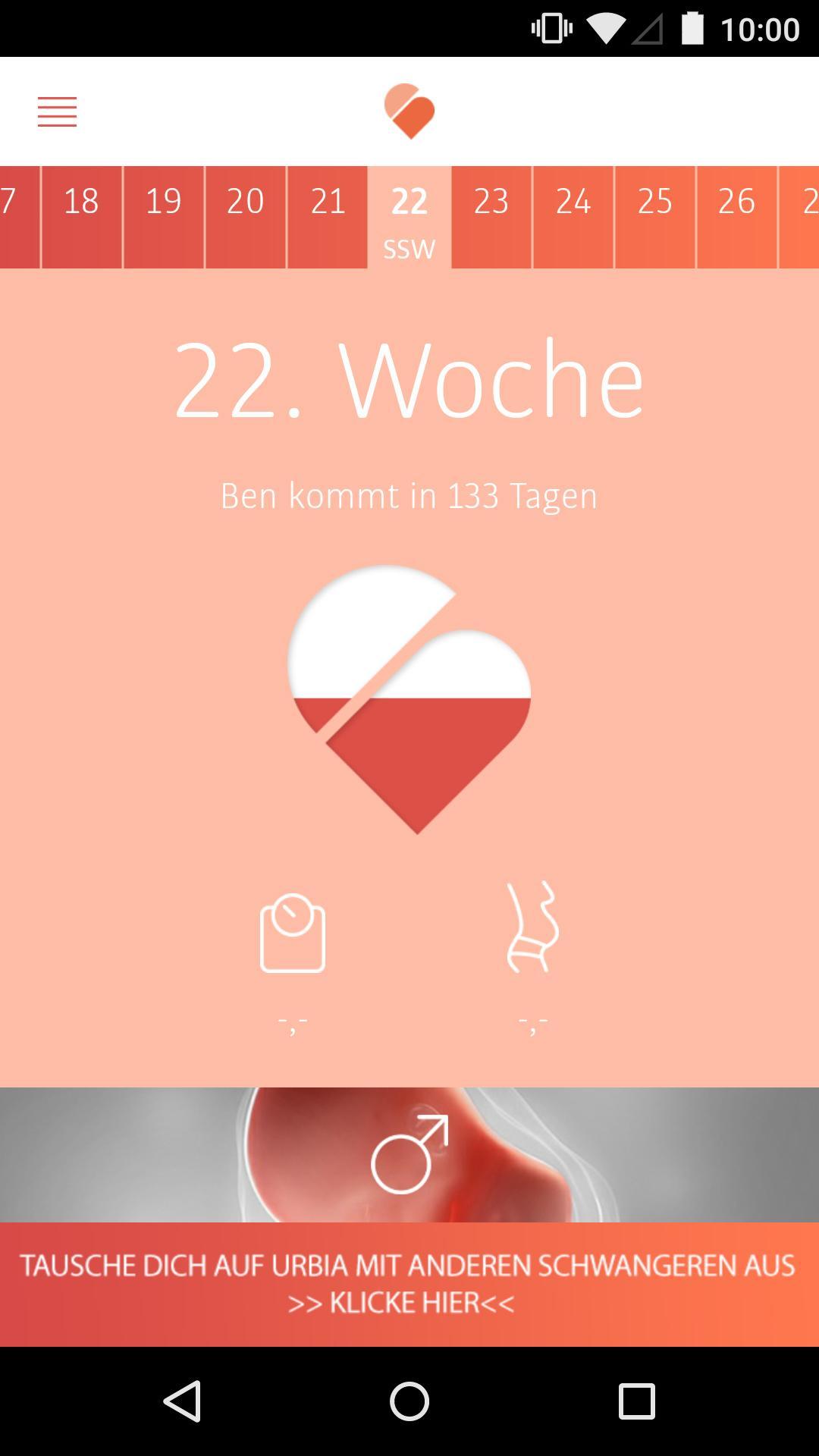Image resolution: width=819 pixels, height=1456 pixels.
Task: Open the weight scale entry
Action: tap(293, 934)
